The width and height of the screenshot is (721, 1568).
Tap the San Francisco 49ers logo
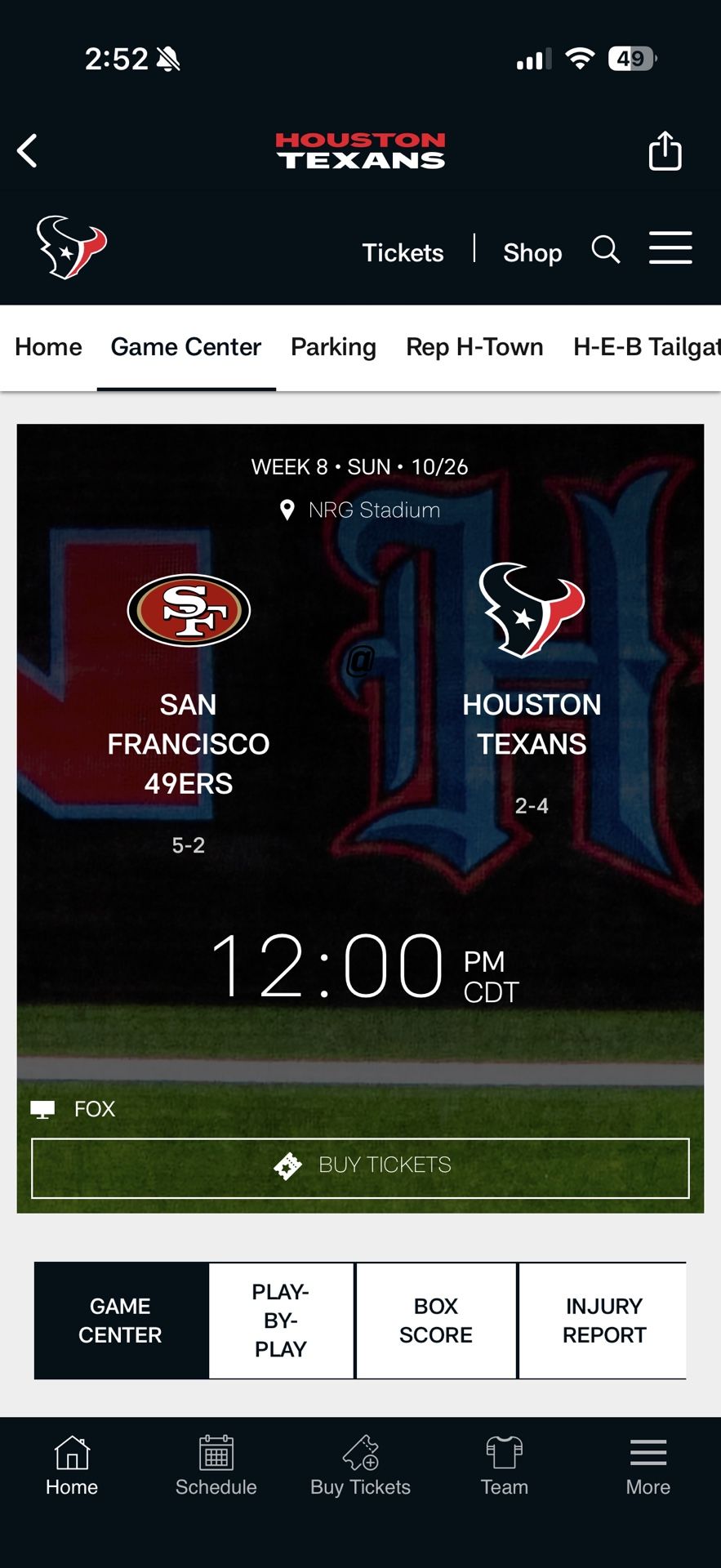[189, 611]
